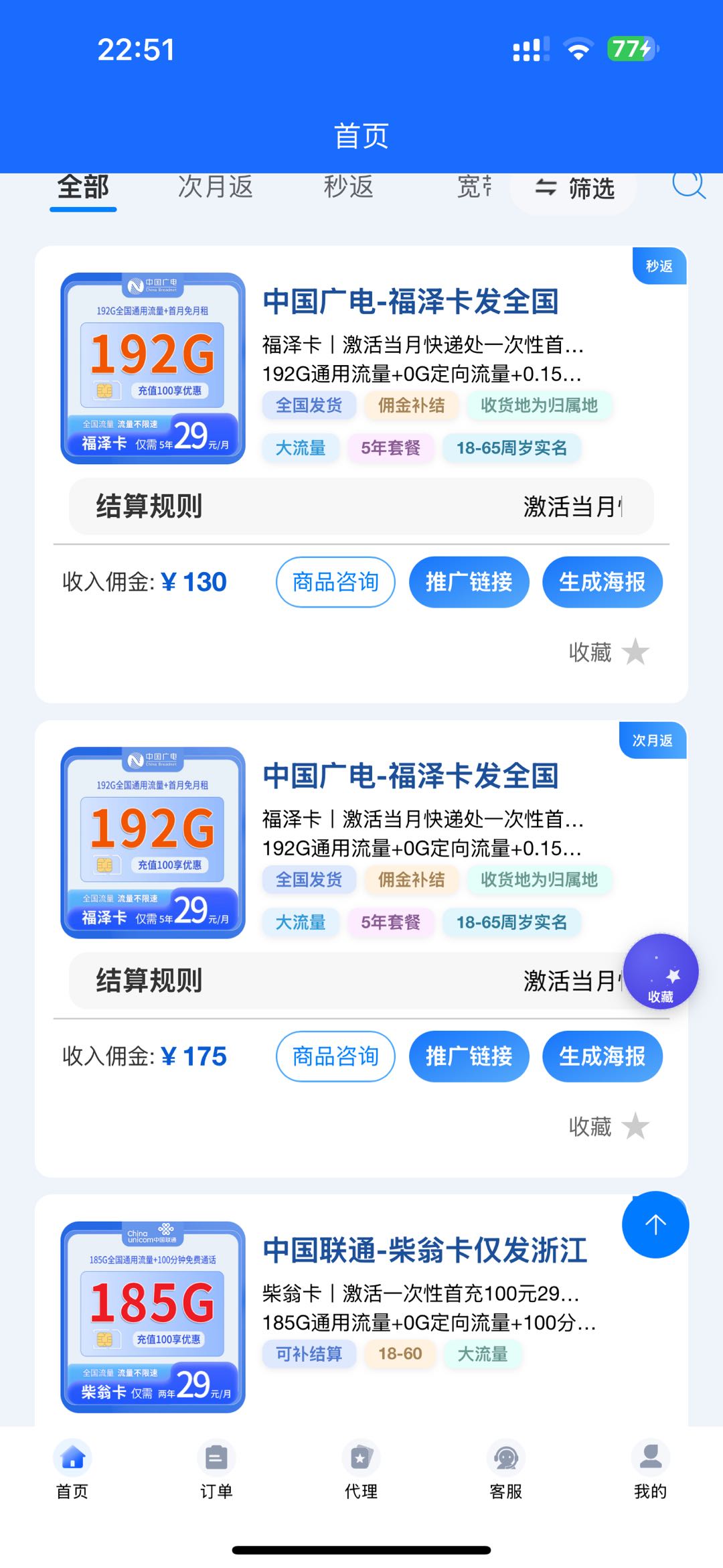
Task: Tap 推广链接 on the first product
Action: point(469,582)
